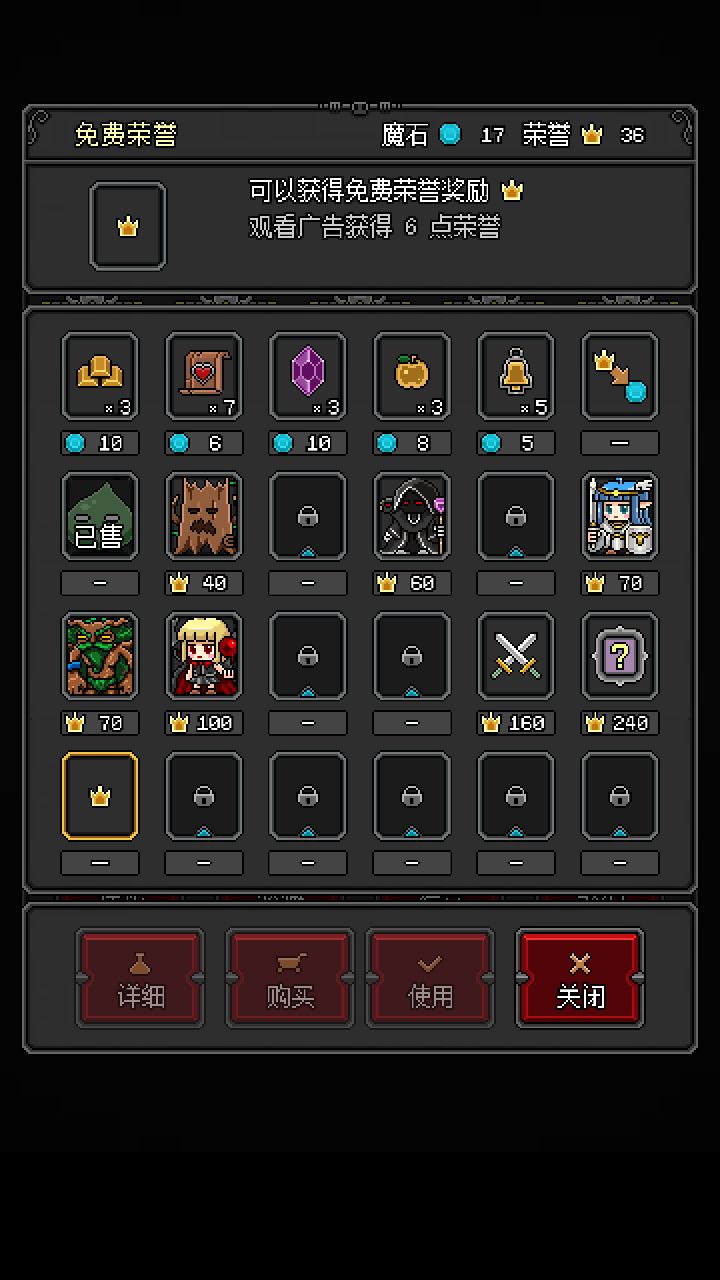Select the blue-haired priestess costing 70 honor

[619, 516]
